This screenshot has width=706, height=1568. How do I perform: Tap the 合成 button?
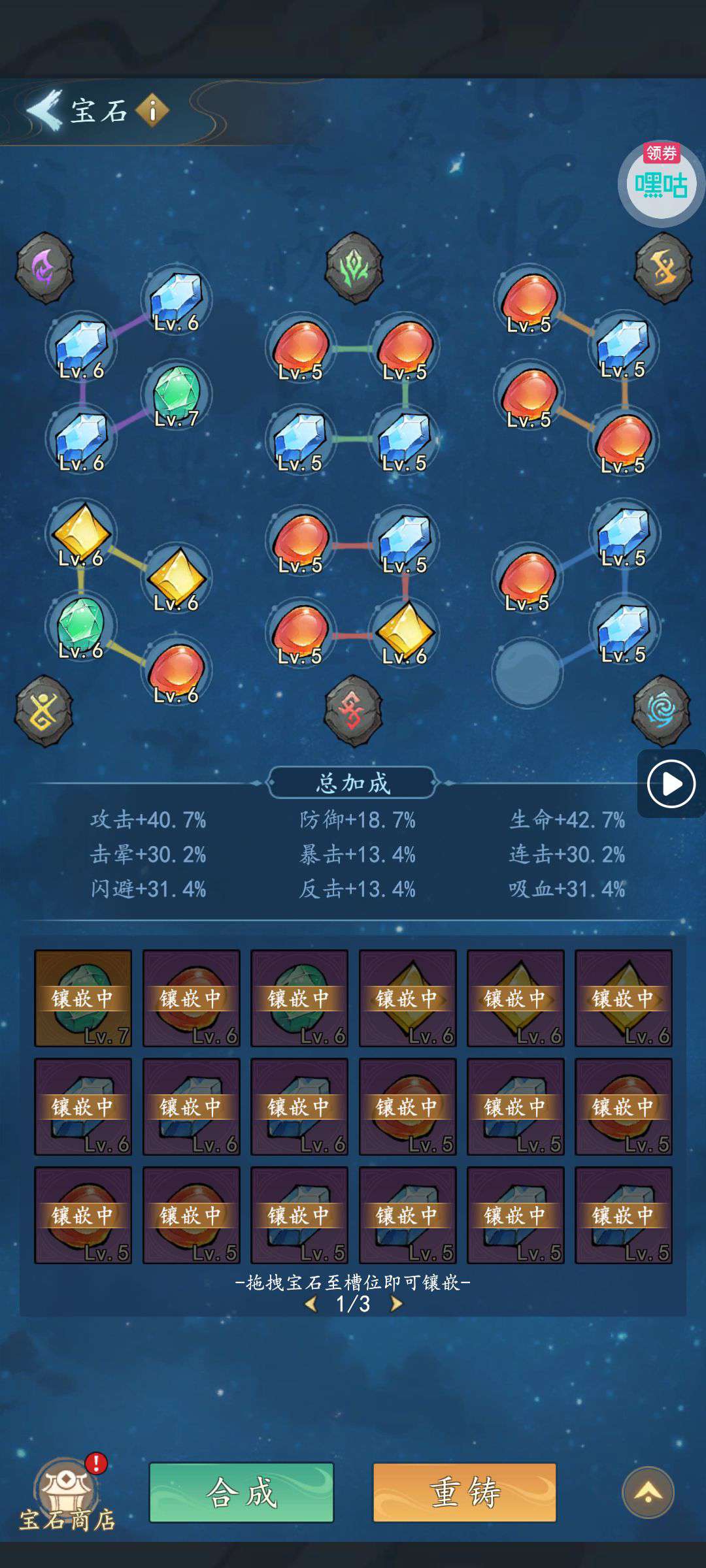point(241,1493)
